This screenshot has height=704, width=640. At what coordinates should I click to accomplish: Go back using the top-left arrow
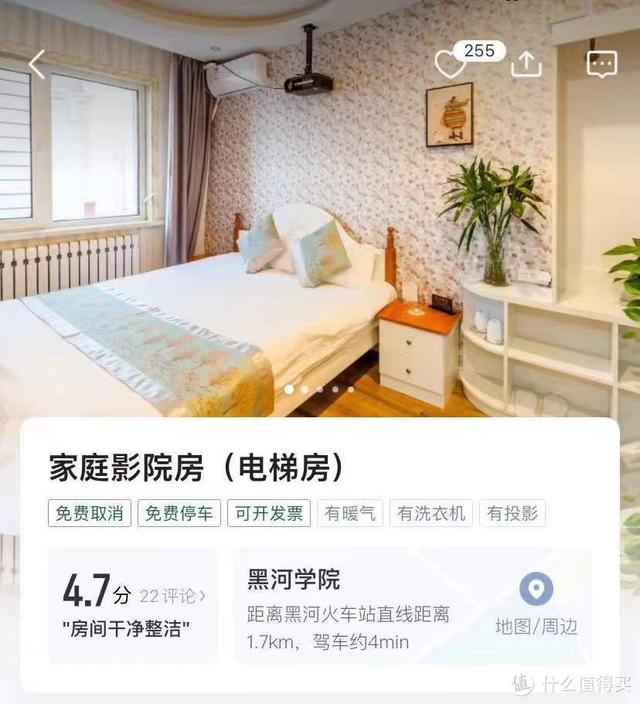[37, 65]
